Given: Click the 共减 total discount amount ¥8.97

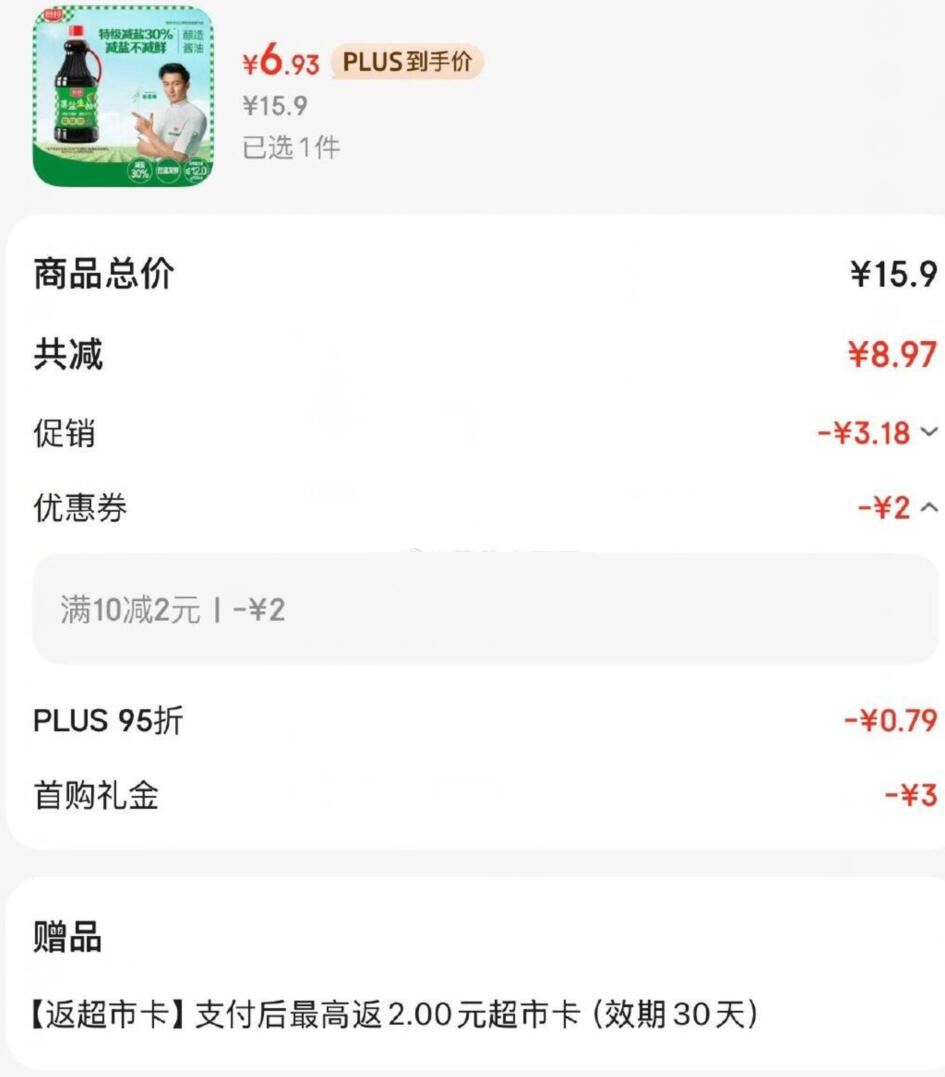Looking at the screenshot, I should click(891, 355).
